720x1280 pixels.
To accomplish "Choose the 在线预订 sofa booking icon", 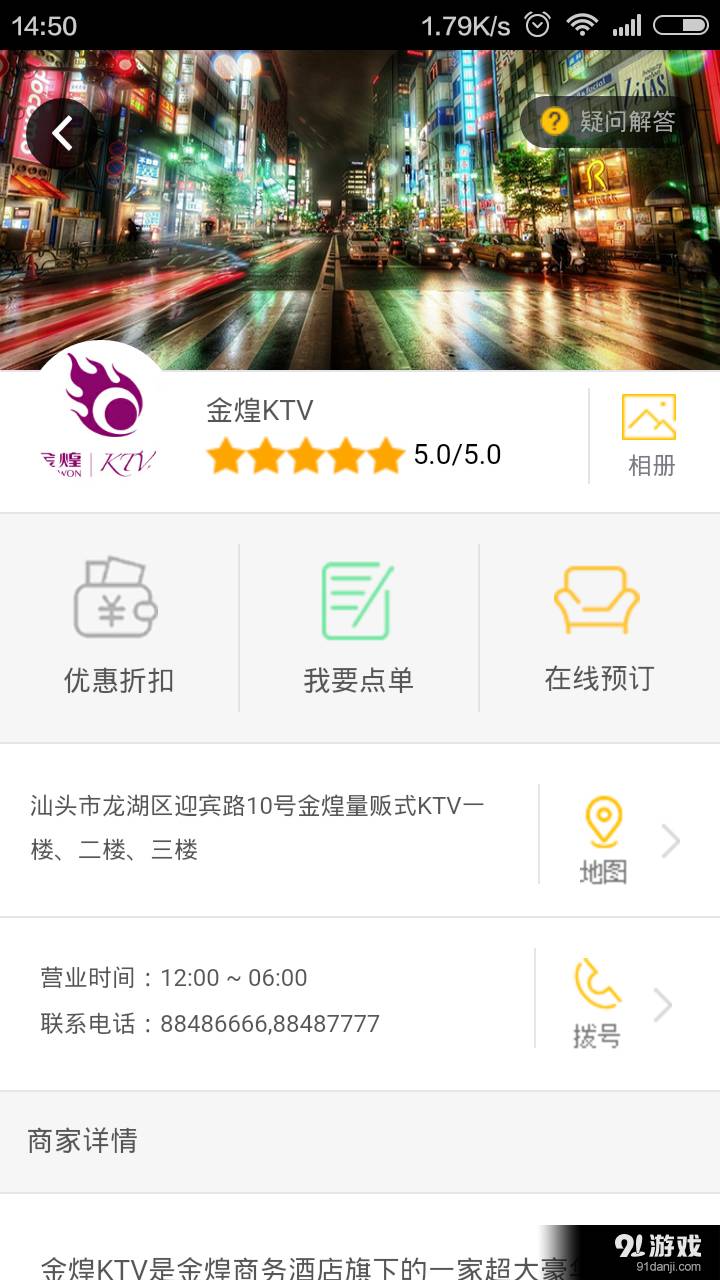I will (598, 598).
